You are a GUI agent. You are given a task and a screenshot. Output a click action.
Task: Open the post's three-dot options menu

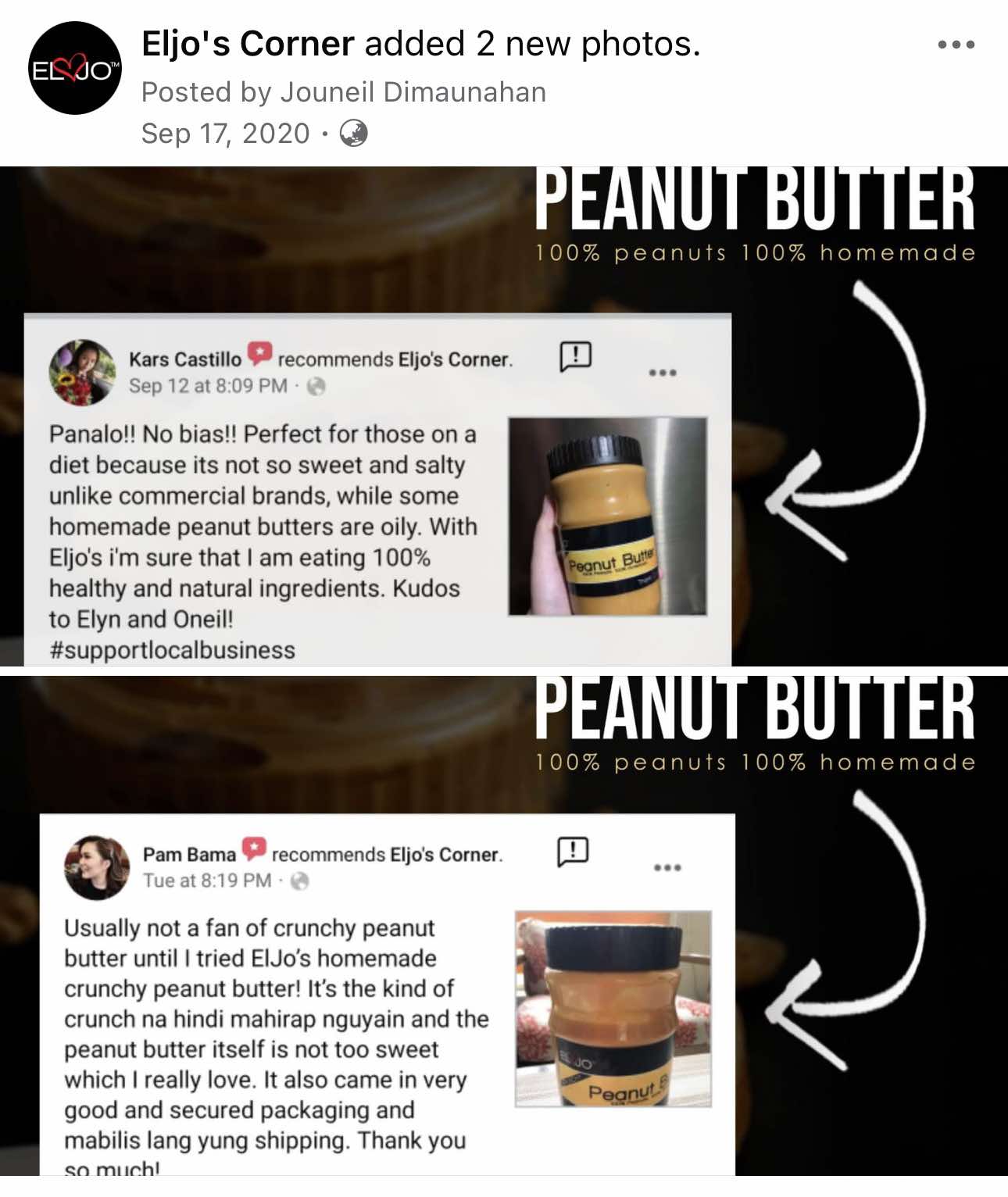tap(956, 45)
